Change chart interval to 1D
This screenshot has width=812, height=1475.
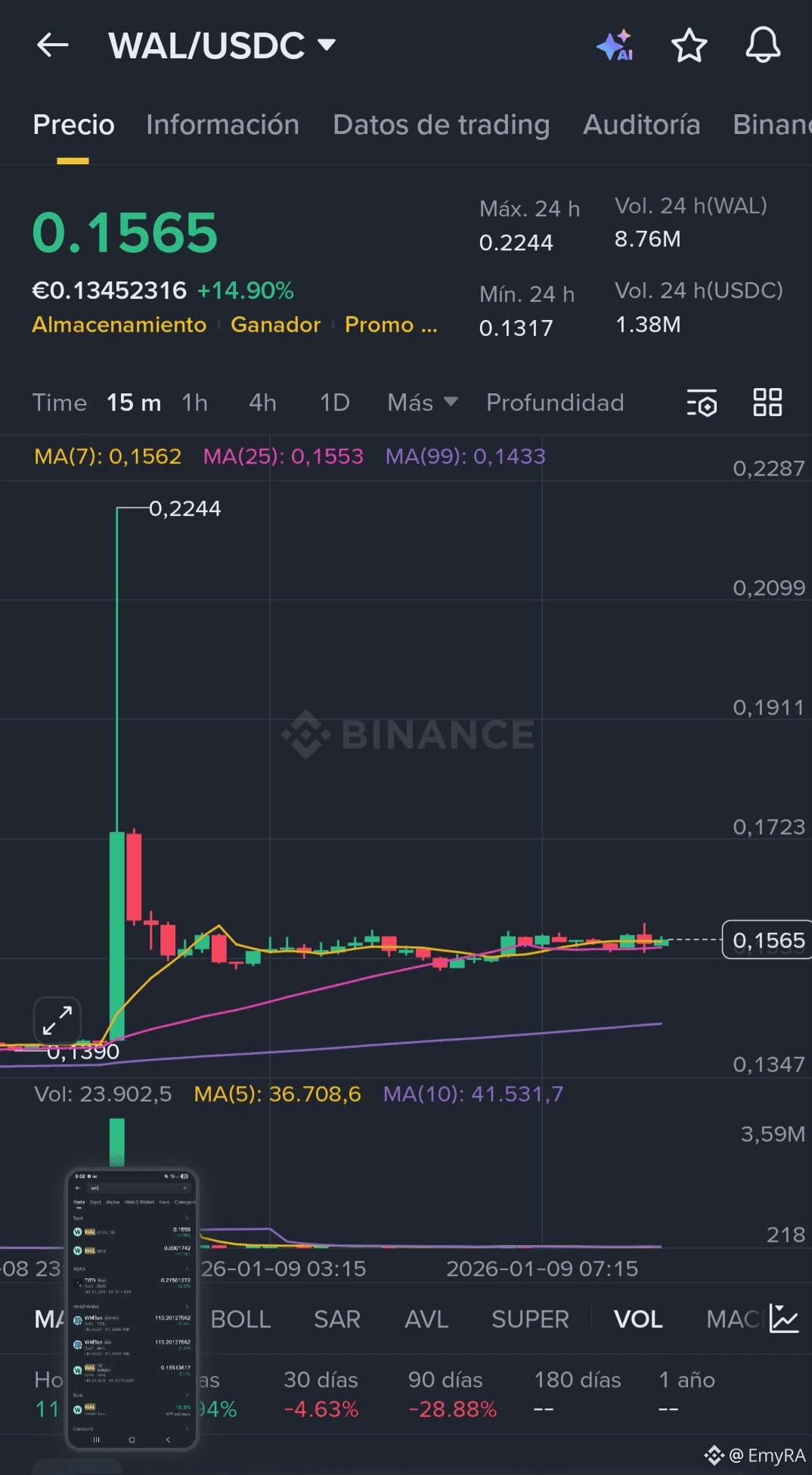[x=334, y=402]
